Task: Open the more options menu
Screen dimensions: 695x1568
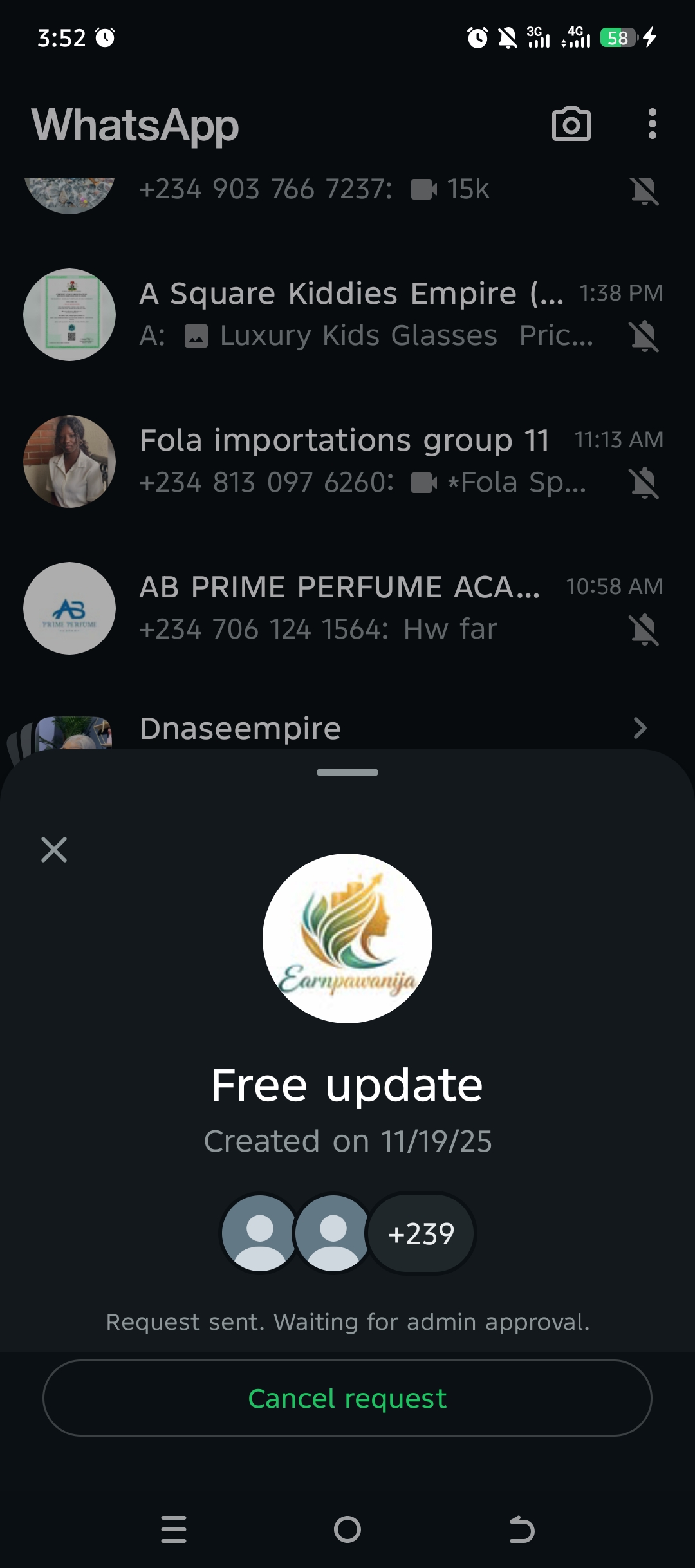Action: coord(652,124)
